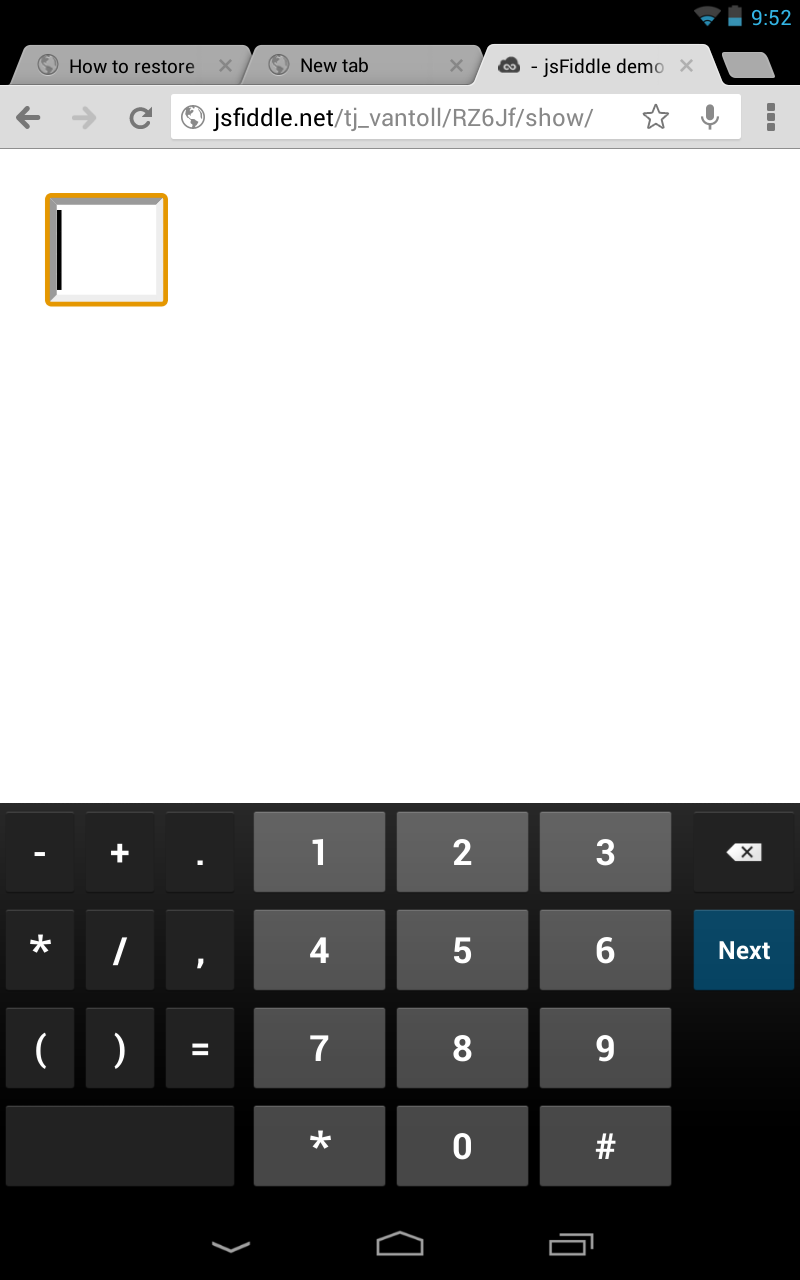Hit the Next key
This screenshot has width=800, height=1280.
(x=744, y=950)
